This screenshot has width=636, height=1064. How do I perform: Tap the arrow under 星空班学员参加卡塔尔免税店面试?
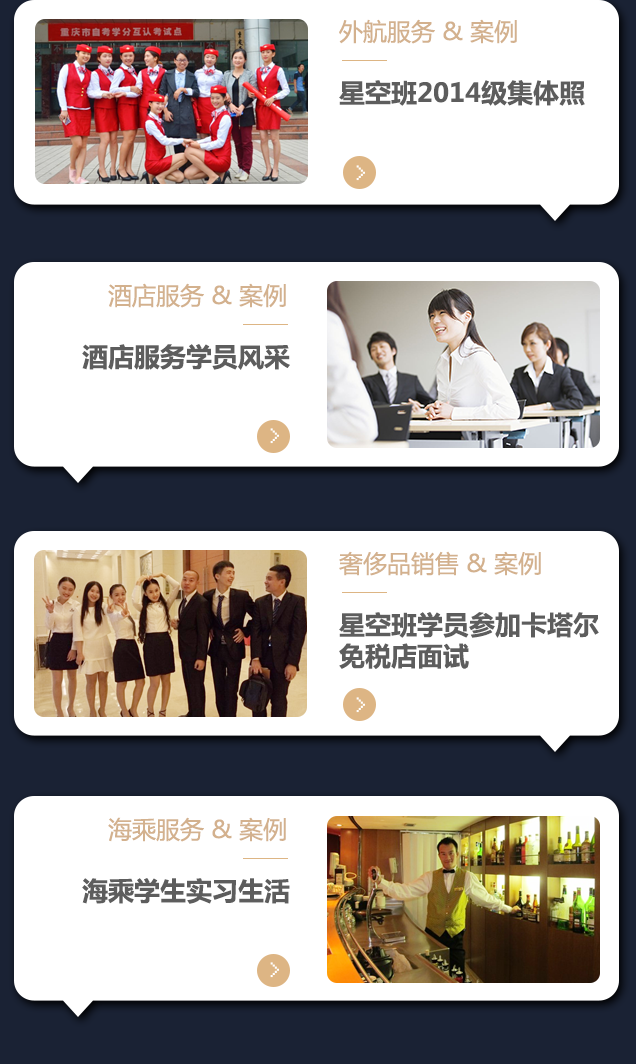point(359,704)
